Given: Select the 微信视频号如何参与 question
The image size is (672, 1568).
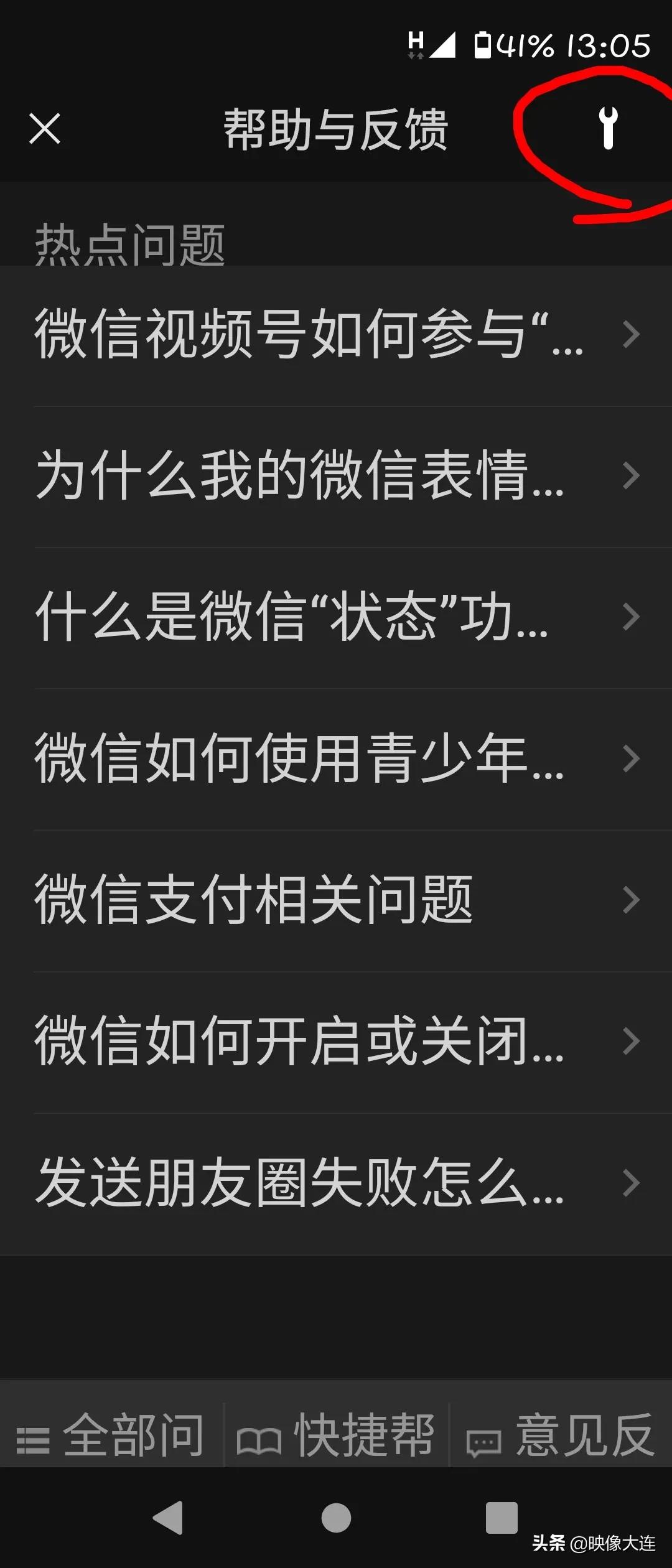Looking at the screenshot, I should pos(336,333).
